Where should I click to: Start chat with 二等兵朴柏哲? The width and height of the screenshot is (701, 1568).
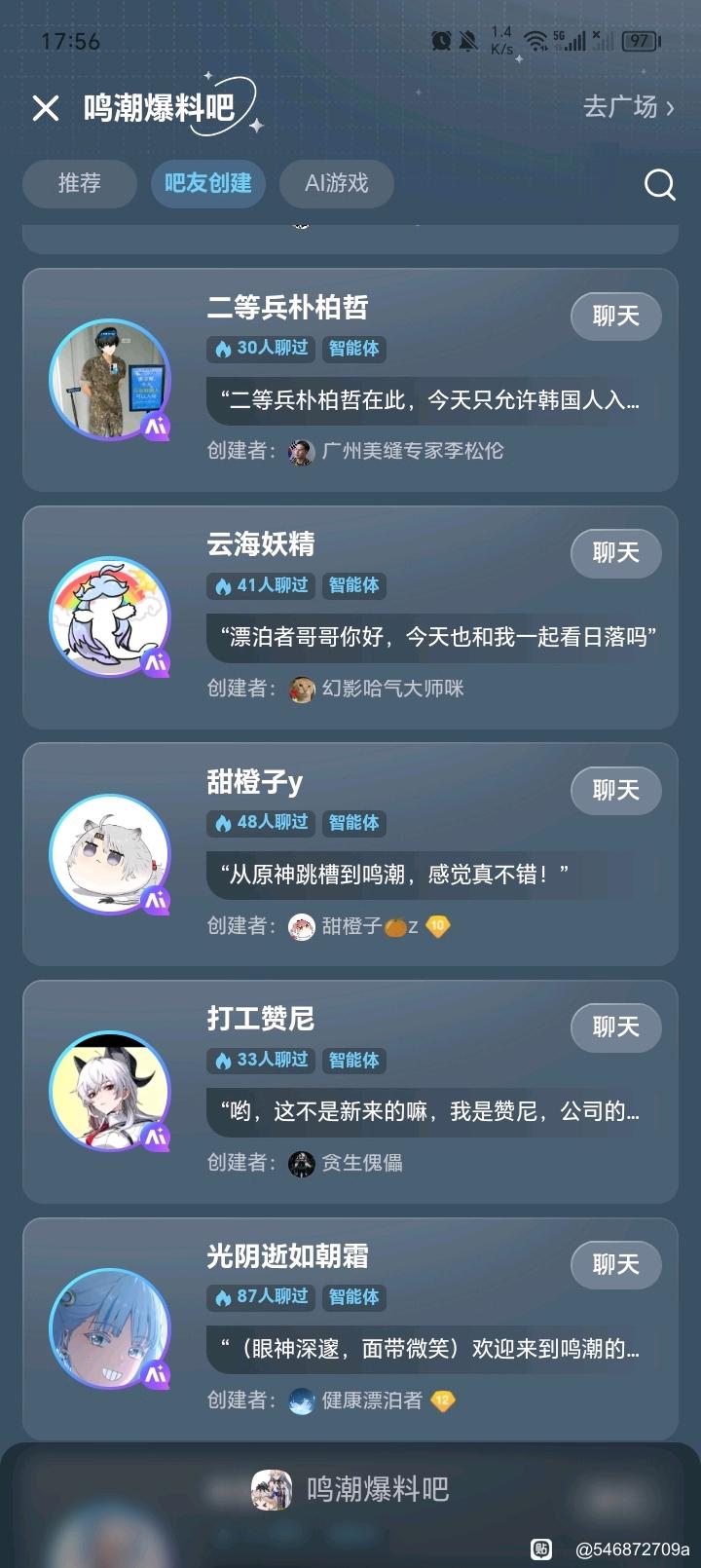(615, 316)
